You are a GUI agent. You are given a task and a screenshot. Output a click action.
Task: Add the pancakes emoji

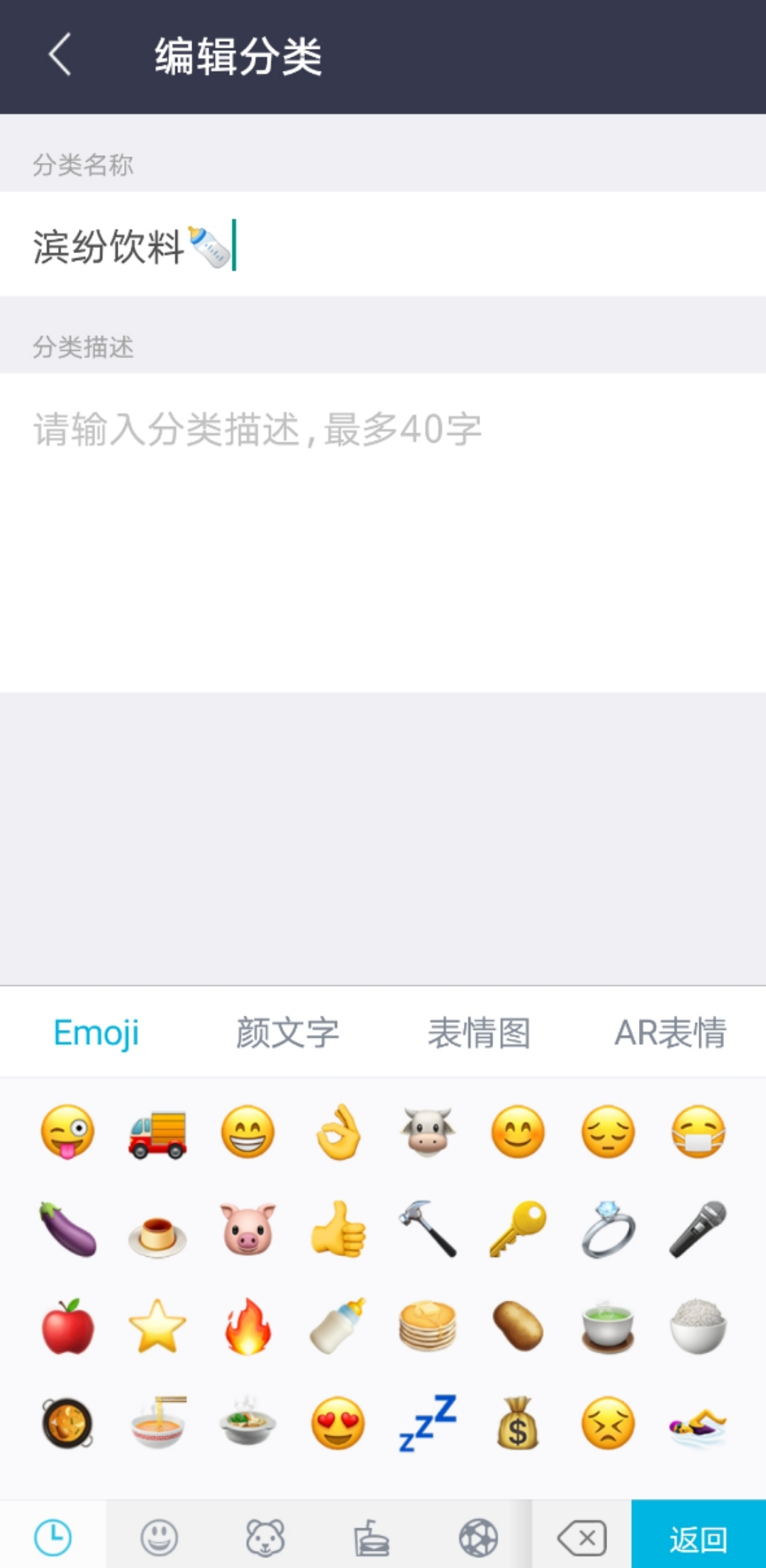[428, 1326]
